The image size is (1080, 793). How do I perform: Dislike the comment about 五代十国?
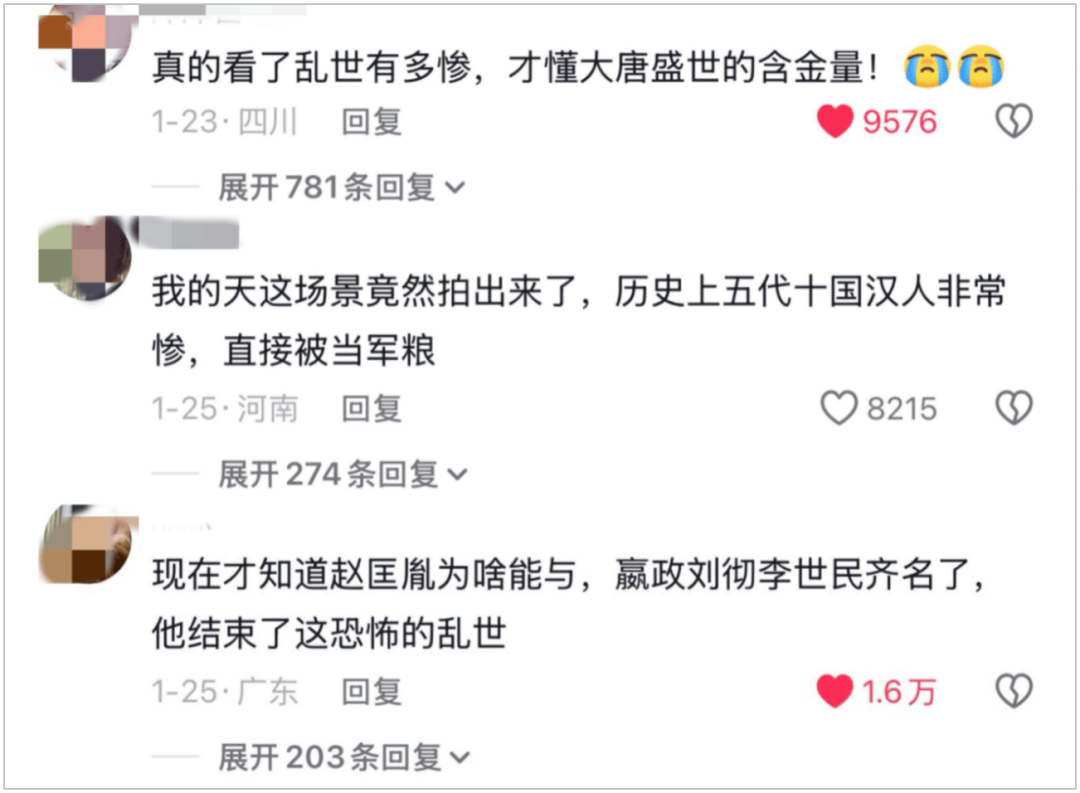(1013, 408)
